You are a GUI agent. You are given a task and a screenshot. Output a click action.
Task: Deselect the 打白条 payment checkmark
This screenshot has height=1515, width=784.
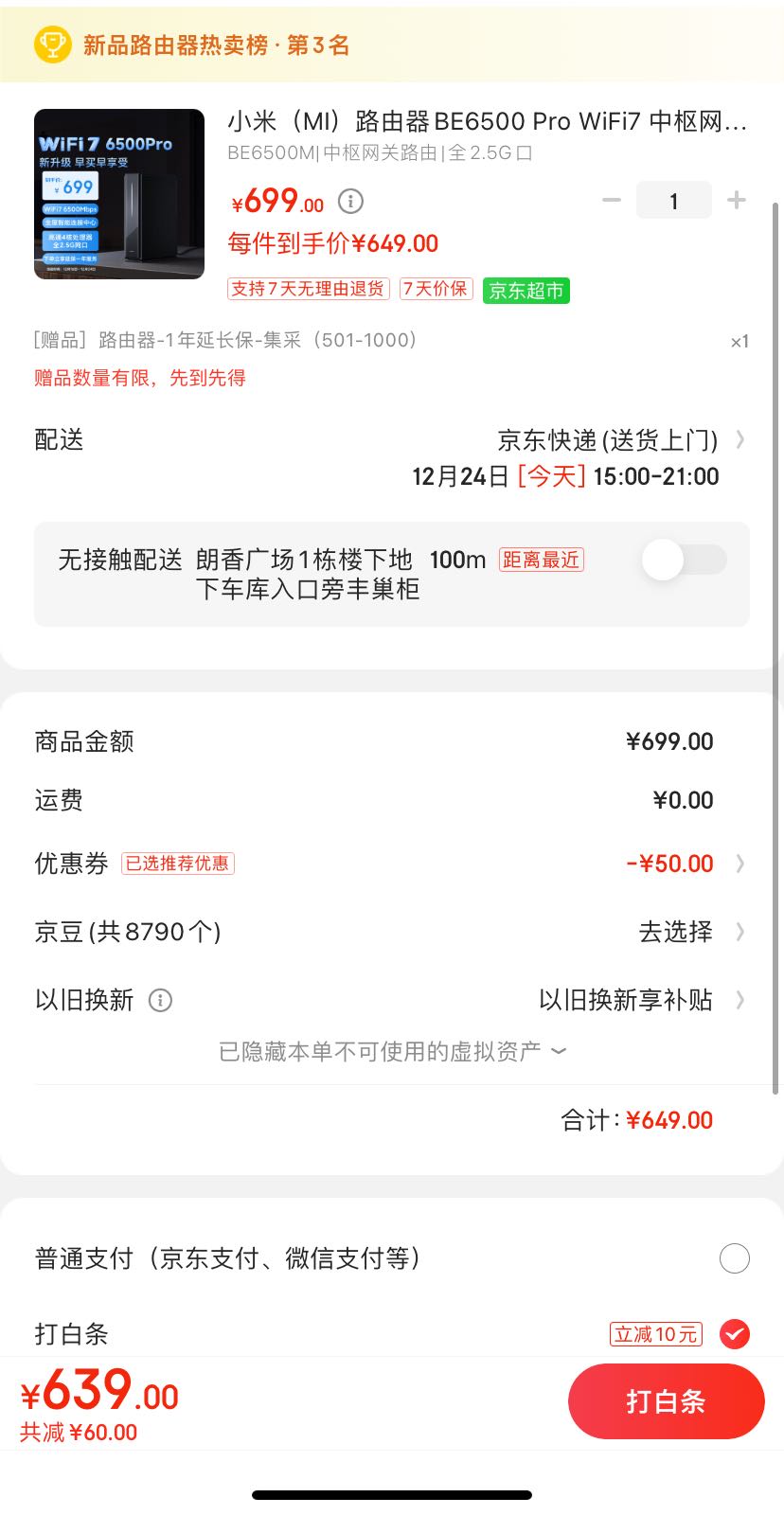pyautogui.click(x=734, y=1334)
